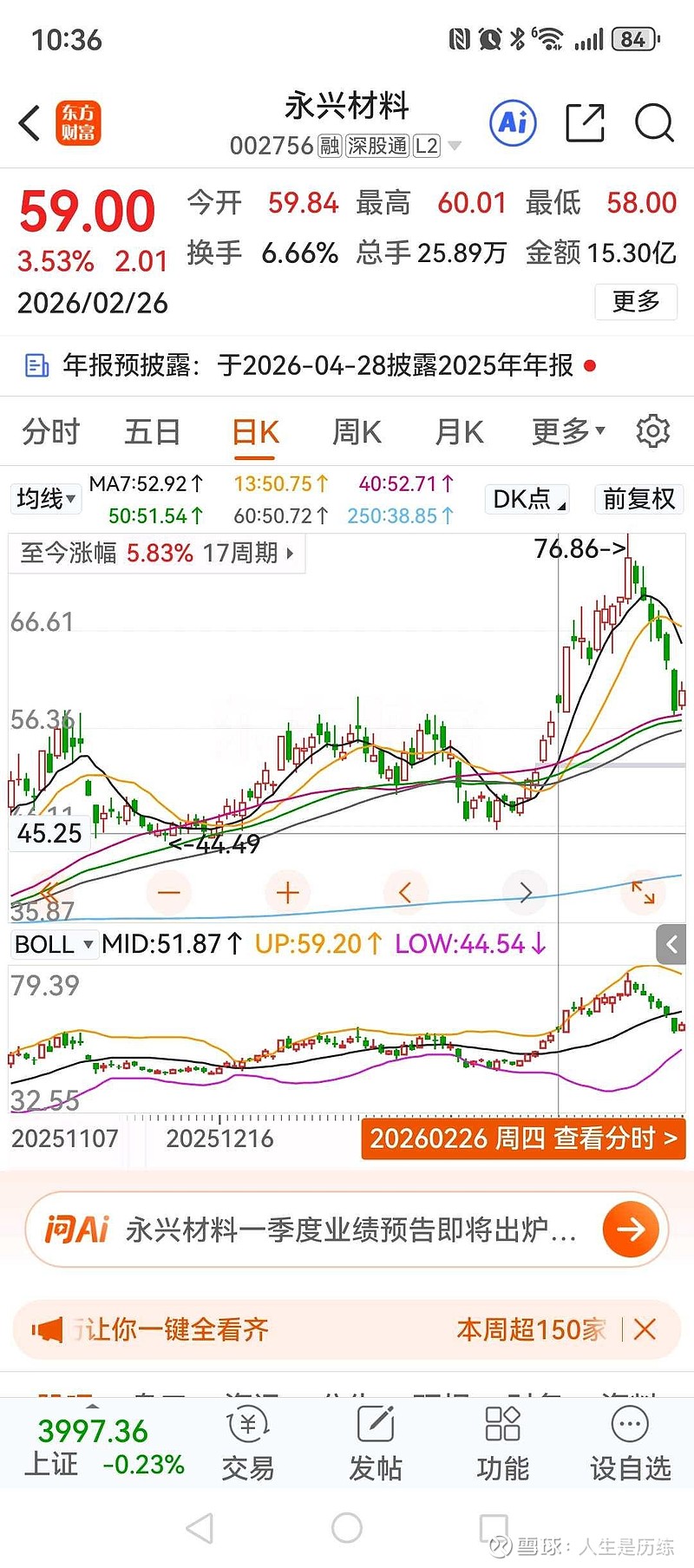Zoom the chart with the plus control

point(287,892)
